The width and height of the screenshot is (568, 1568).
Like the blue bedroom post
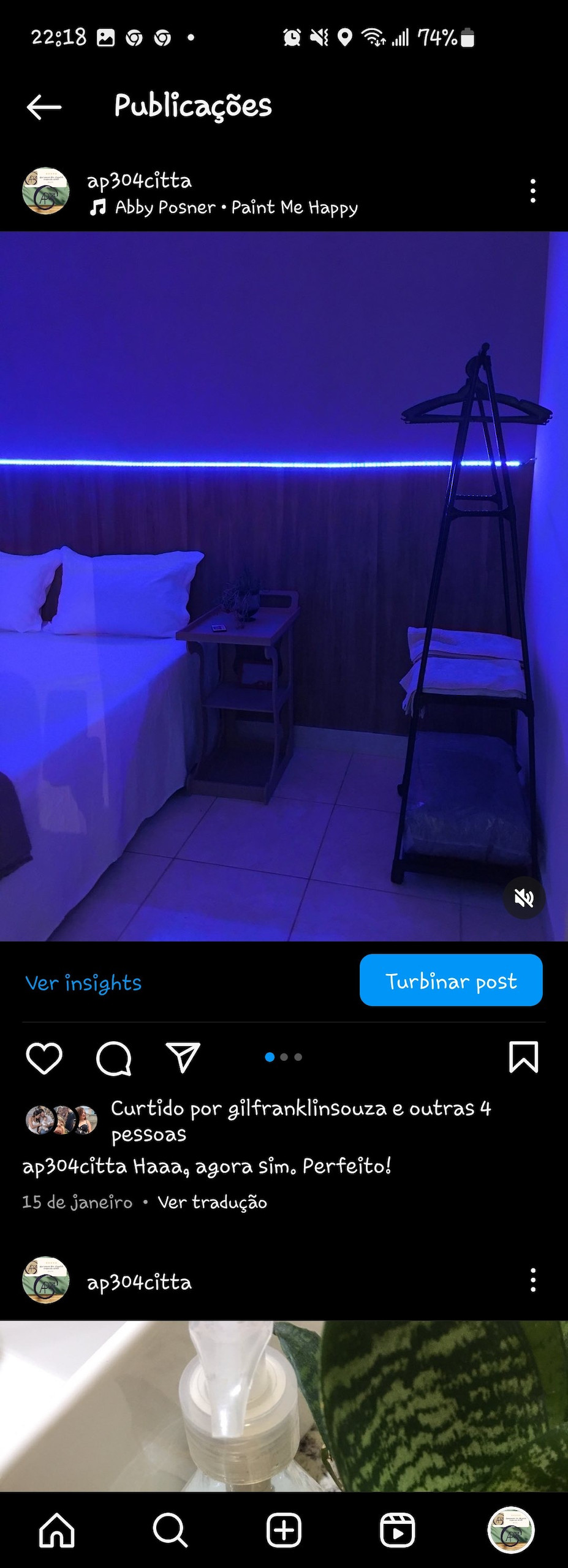44,1058
